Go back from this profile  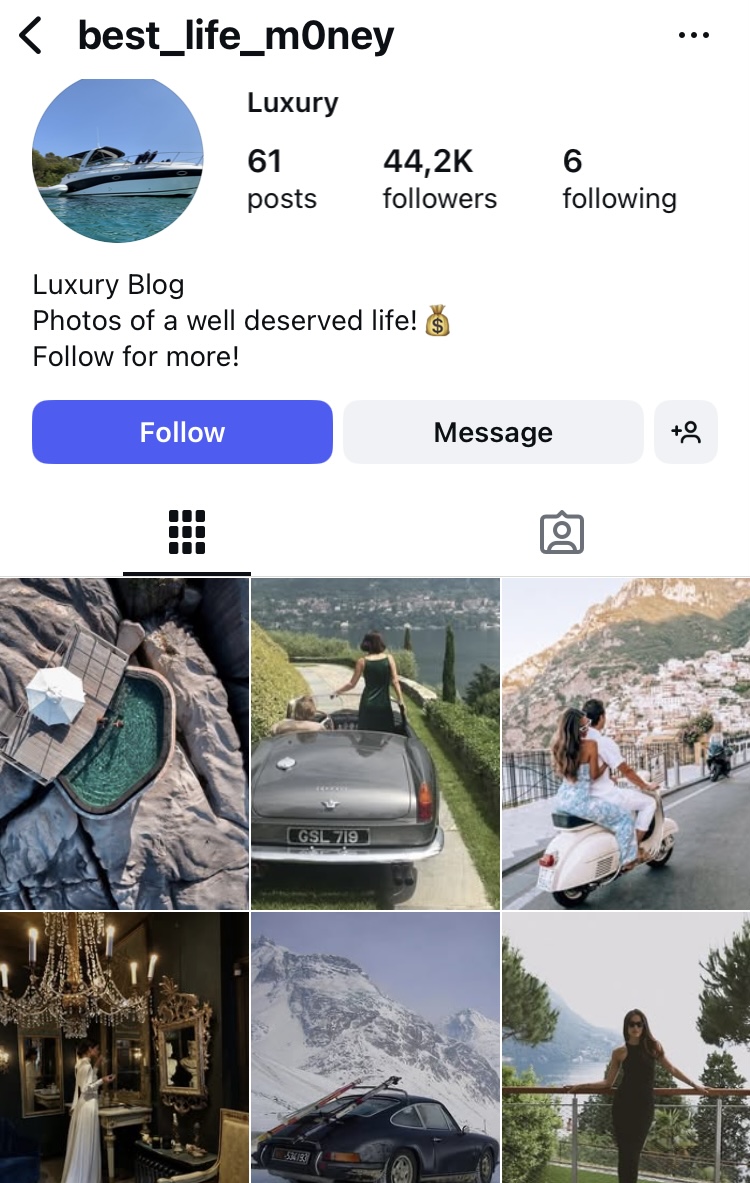31,36
